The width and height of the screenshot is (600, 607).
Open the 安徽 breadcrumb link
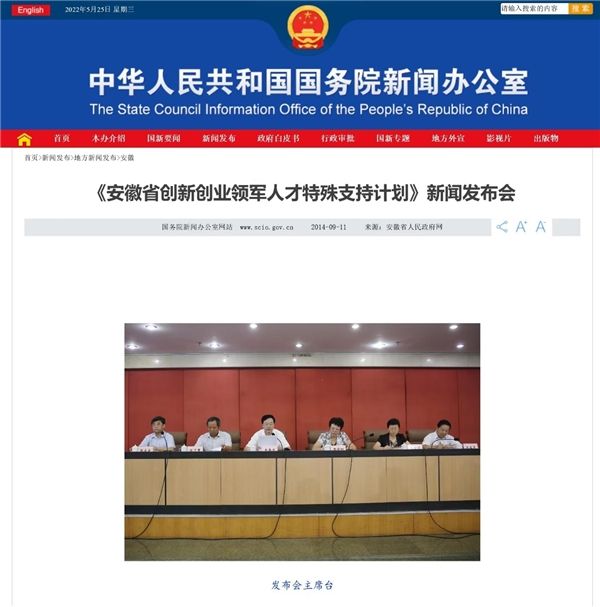pyautogui.click(x=127, y=158)
